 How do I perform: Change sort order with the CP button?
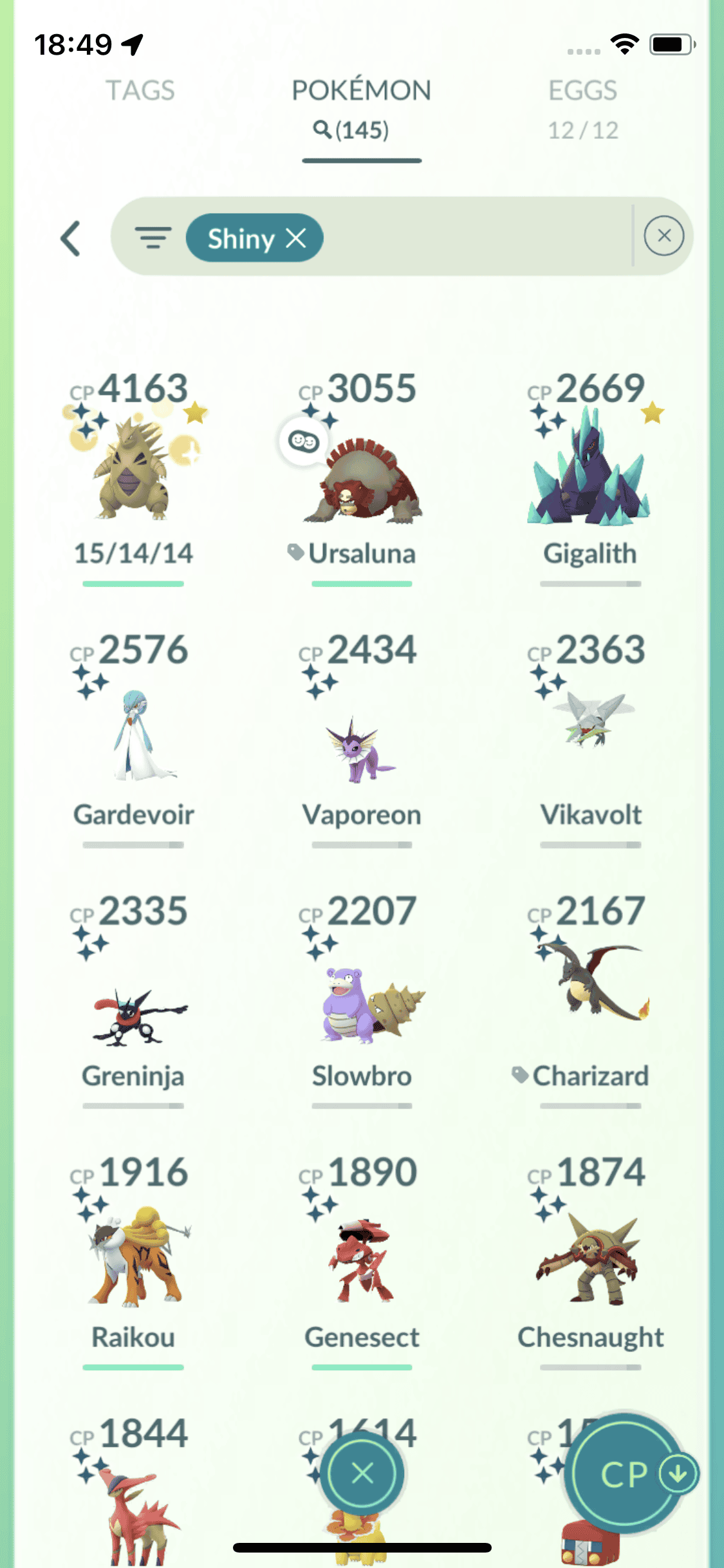point(624,1474)
